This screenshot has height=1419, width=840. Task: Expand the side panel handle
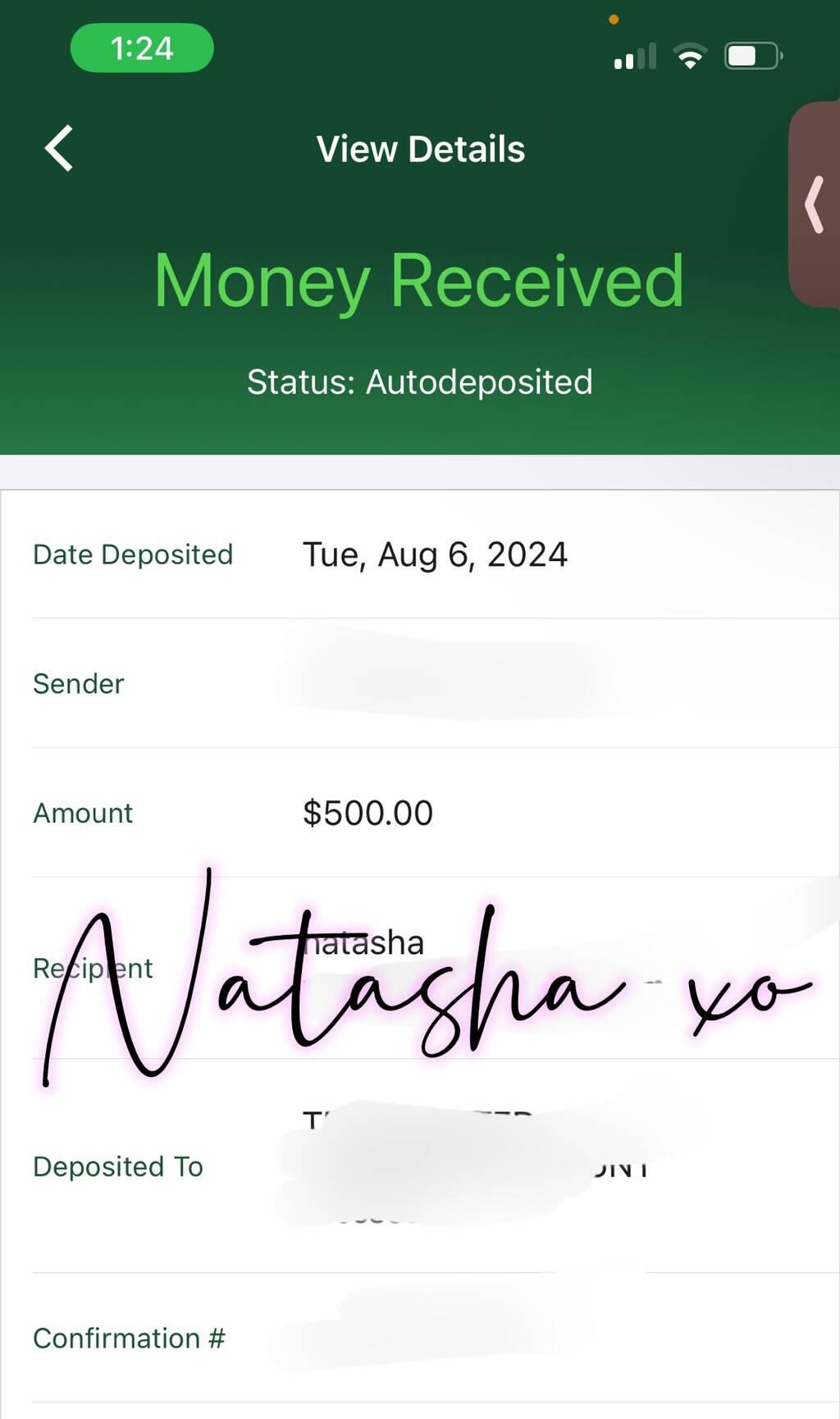coord(815,204)
